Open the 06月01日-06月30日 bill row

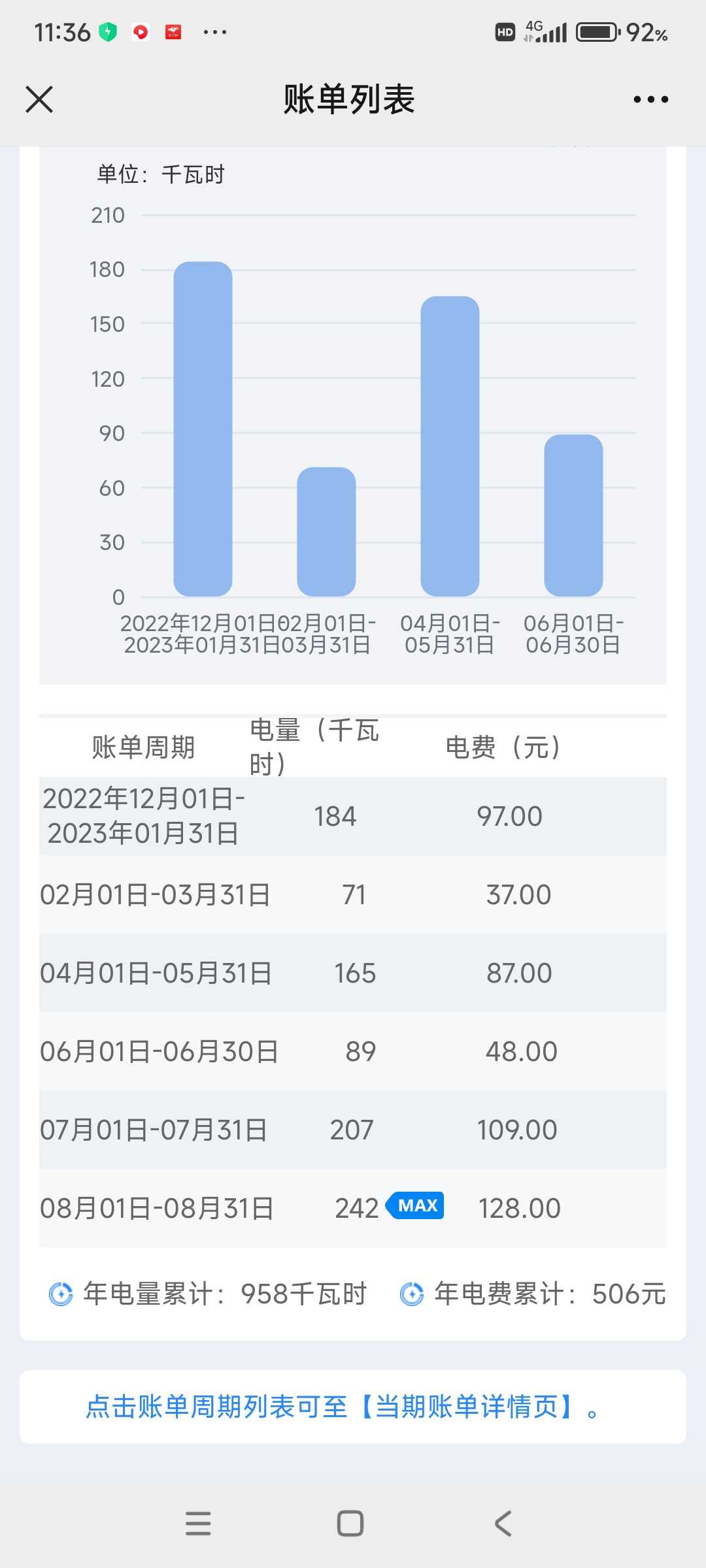point(353,1051)
